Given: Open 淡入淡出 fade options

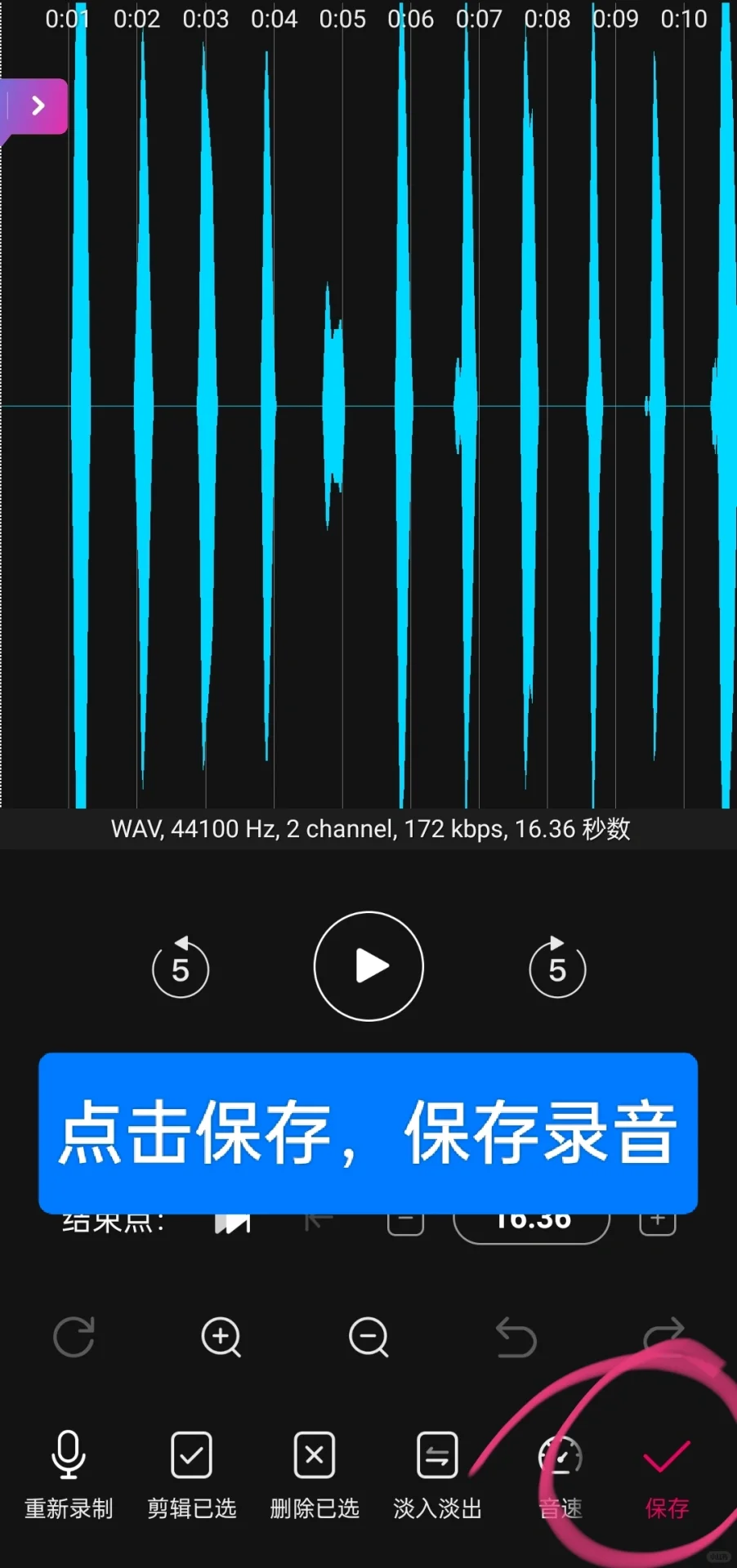Looking at the screenshot, I should tap(437, 1474).
